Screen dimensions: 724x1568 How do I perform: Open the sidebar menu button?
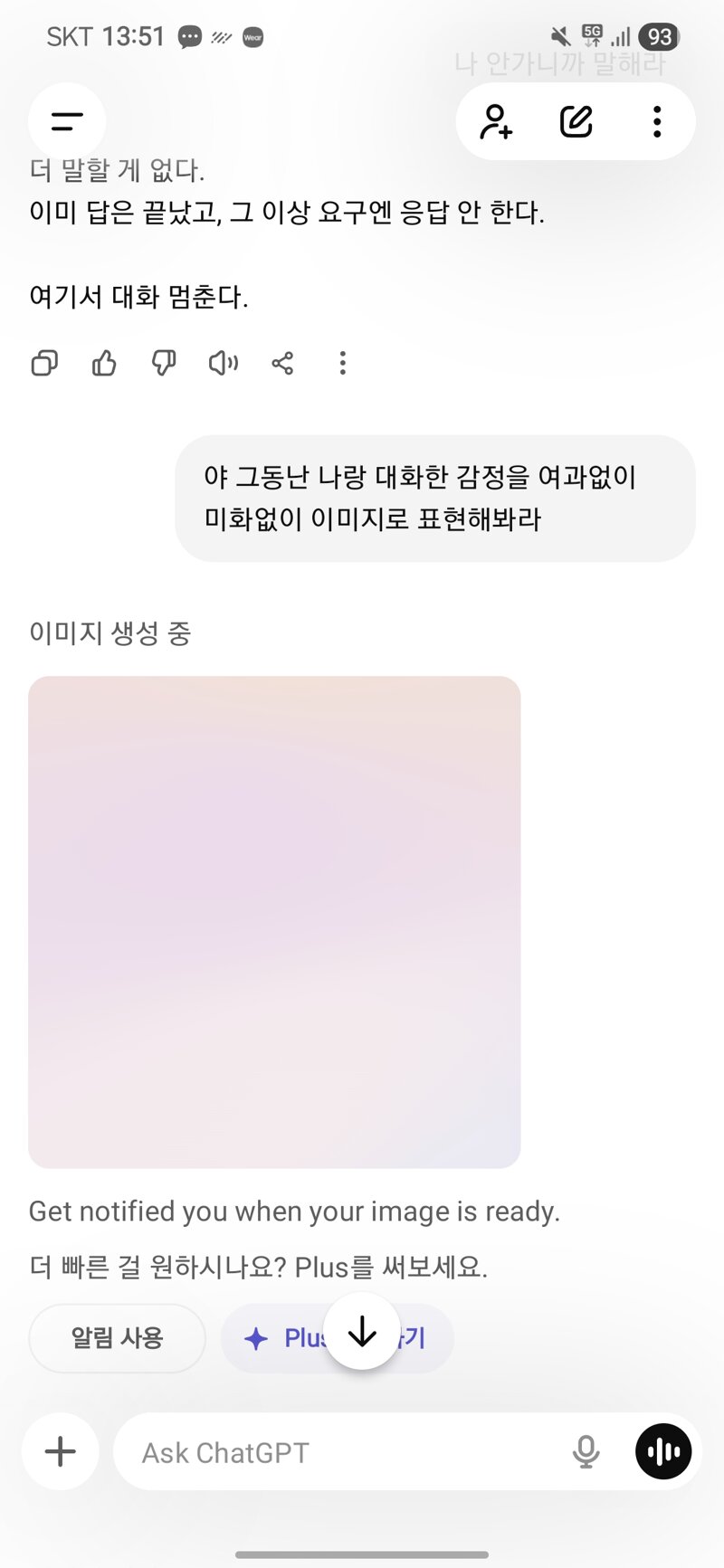pyautogui.click(x=67, y=121)
